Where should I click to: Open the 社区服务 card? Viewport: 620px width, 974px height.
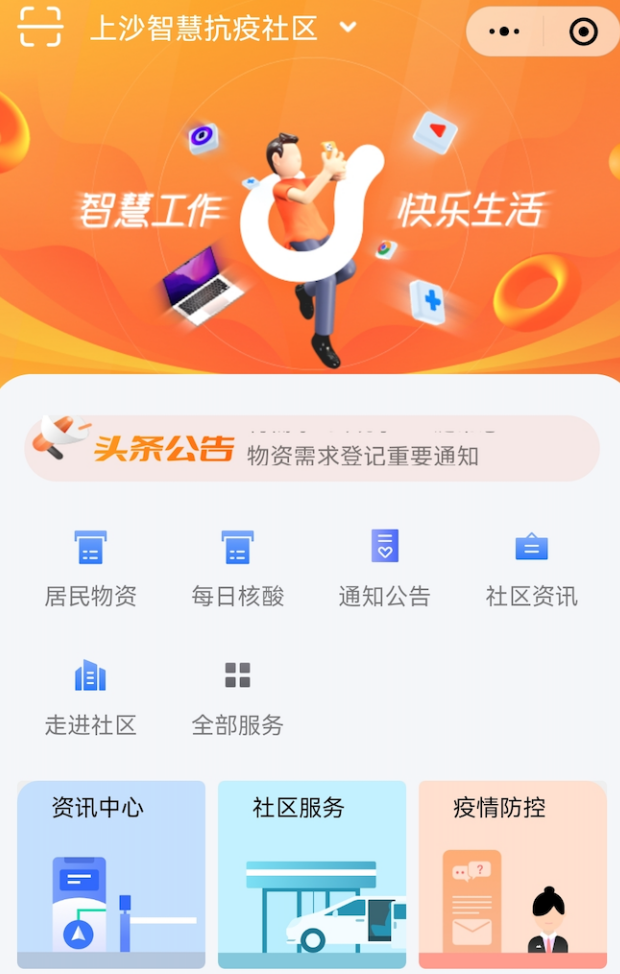pos(312,875)
